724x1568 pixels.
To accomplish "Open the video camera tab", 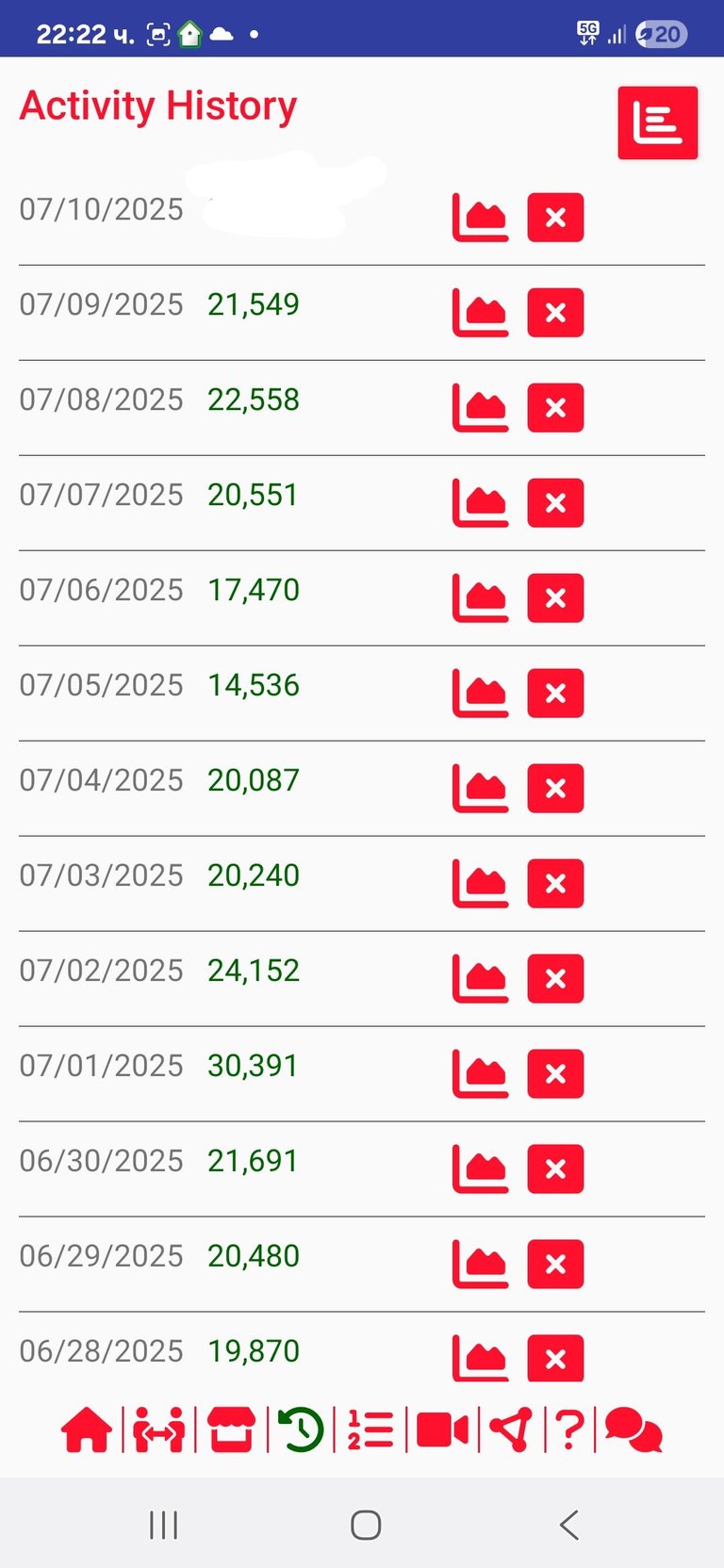I will [442, 1429].
